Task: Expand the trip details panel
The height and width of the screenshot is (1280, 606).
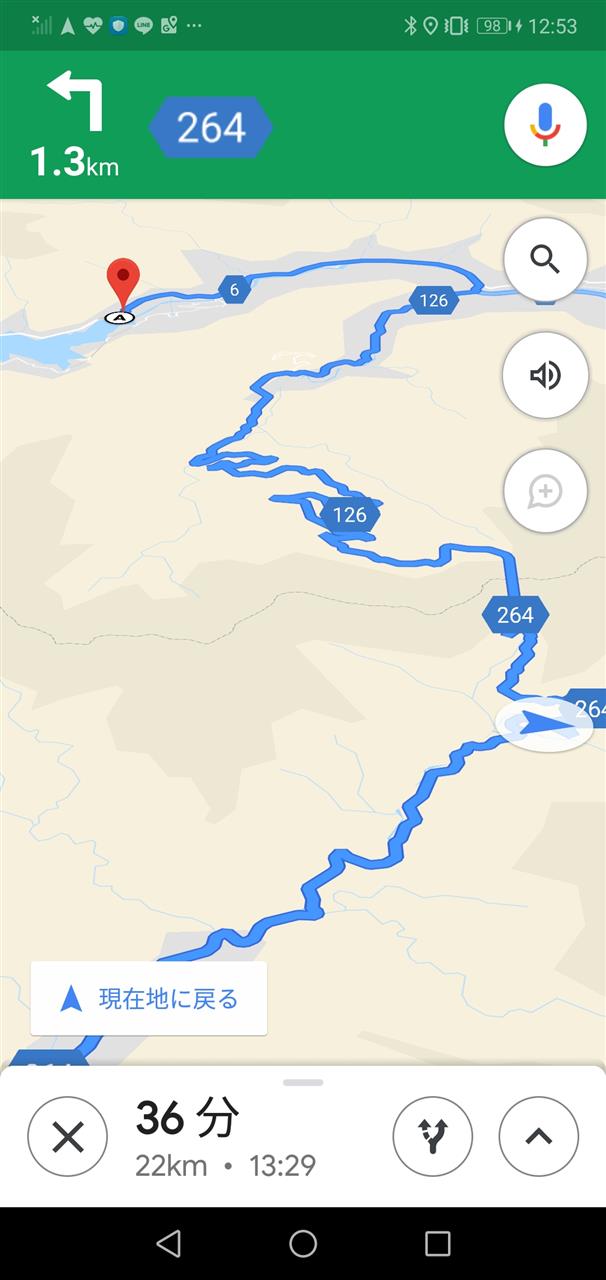Action: pos(538,1136)
